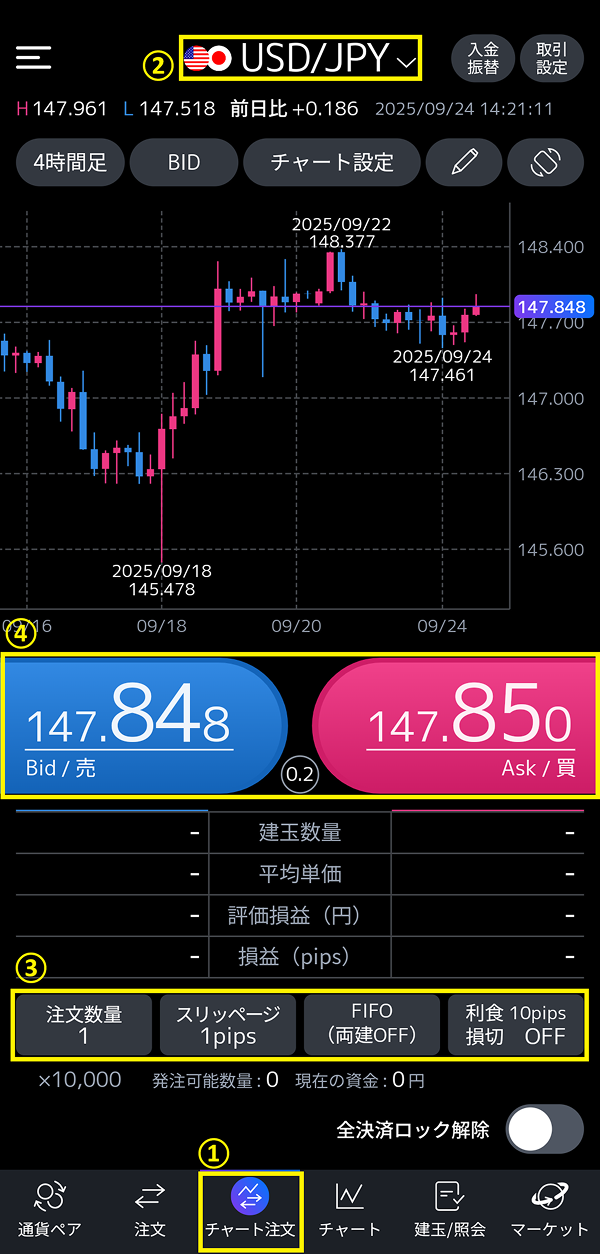
Task: Go to the 建玉/照会 tab
Action: pyautogui.click(x=449, y=1210)
